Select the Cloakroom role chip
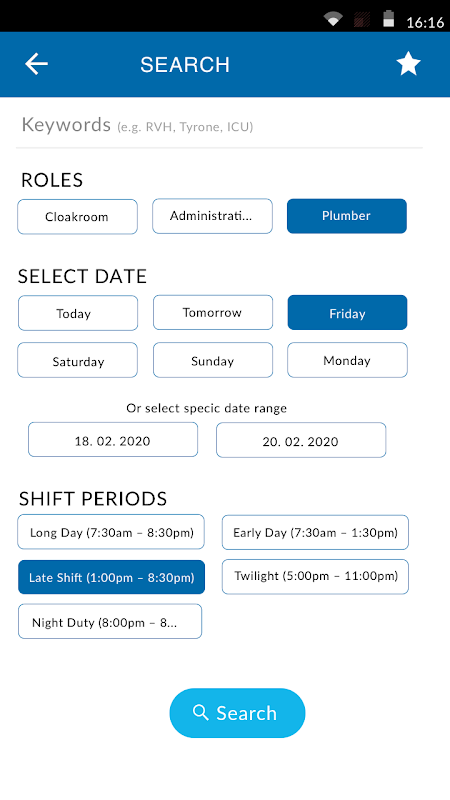Screen dimensions: 450x800 pos(78,217)
